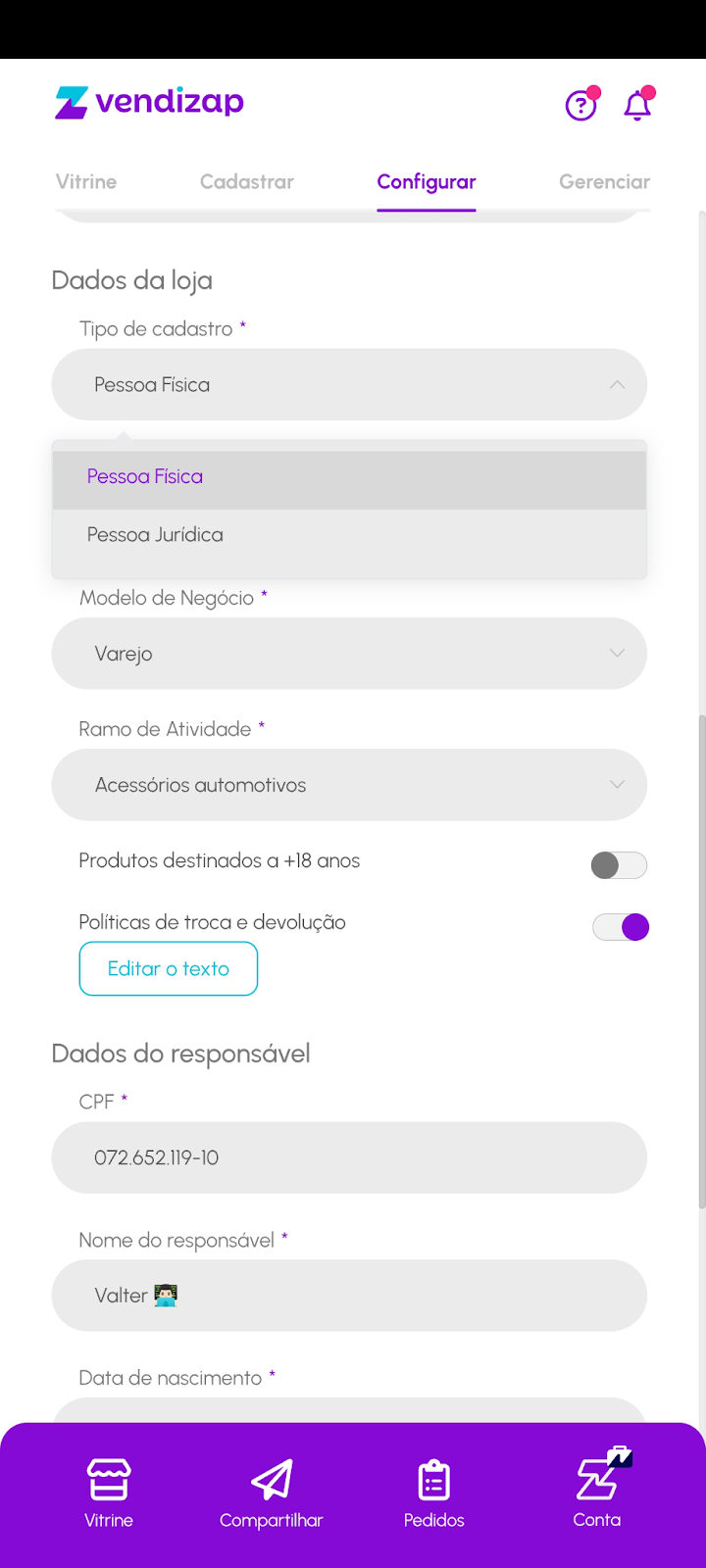Open the help question mark icon
706x1568 pixels.
click(580, 104)
